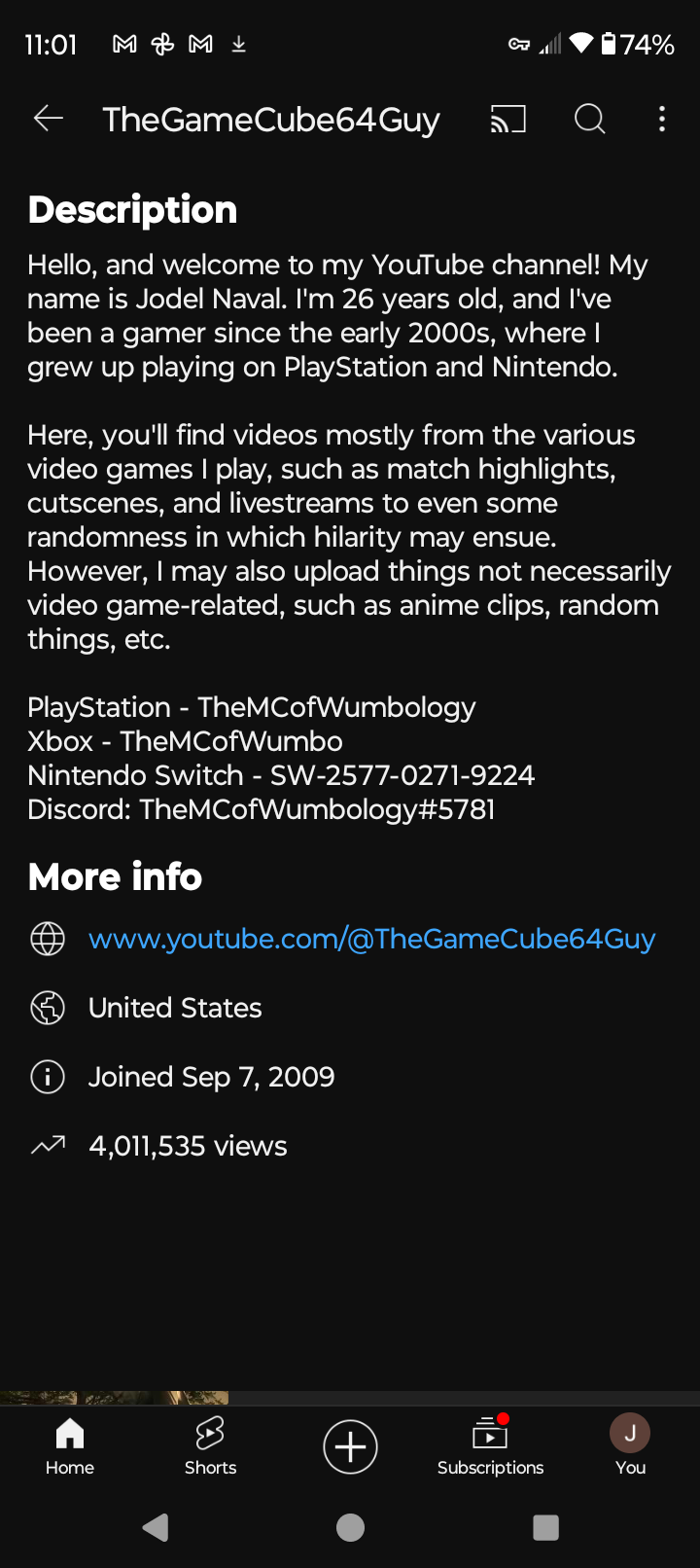Image resolution: width=700 pixels, height=1568 pixels.
Task: Open the cast to device option
Action: point(507,119)
